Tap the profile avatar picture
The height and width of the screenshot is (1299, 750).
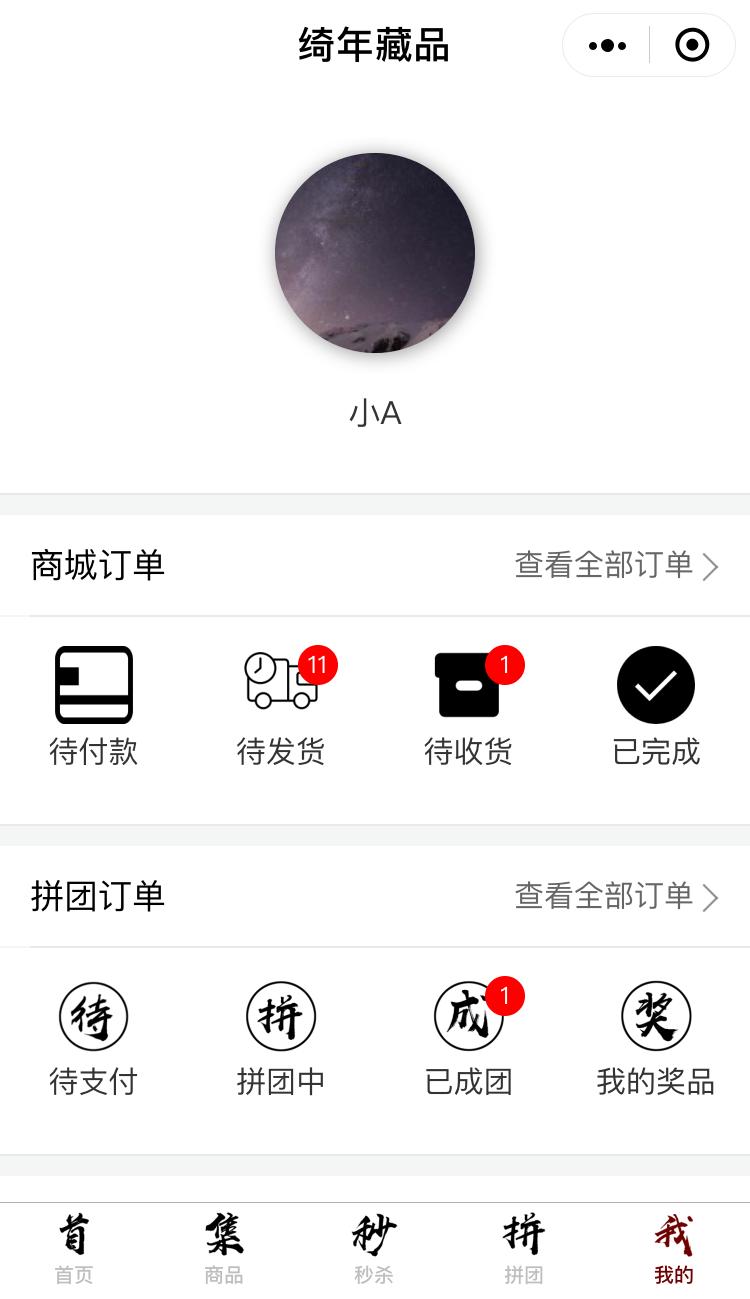pyautogui.click(x=375, y=253)
